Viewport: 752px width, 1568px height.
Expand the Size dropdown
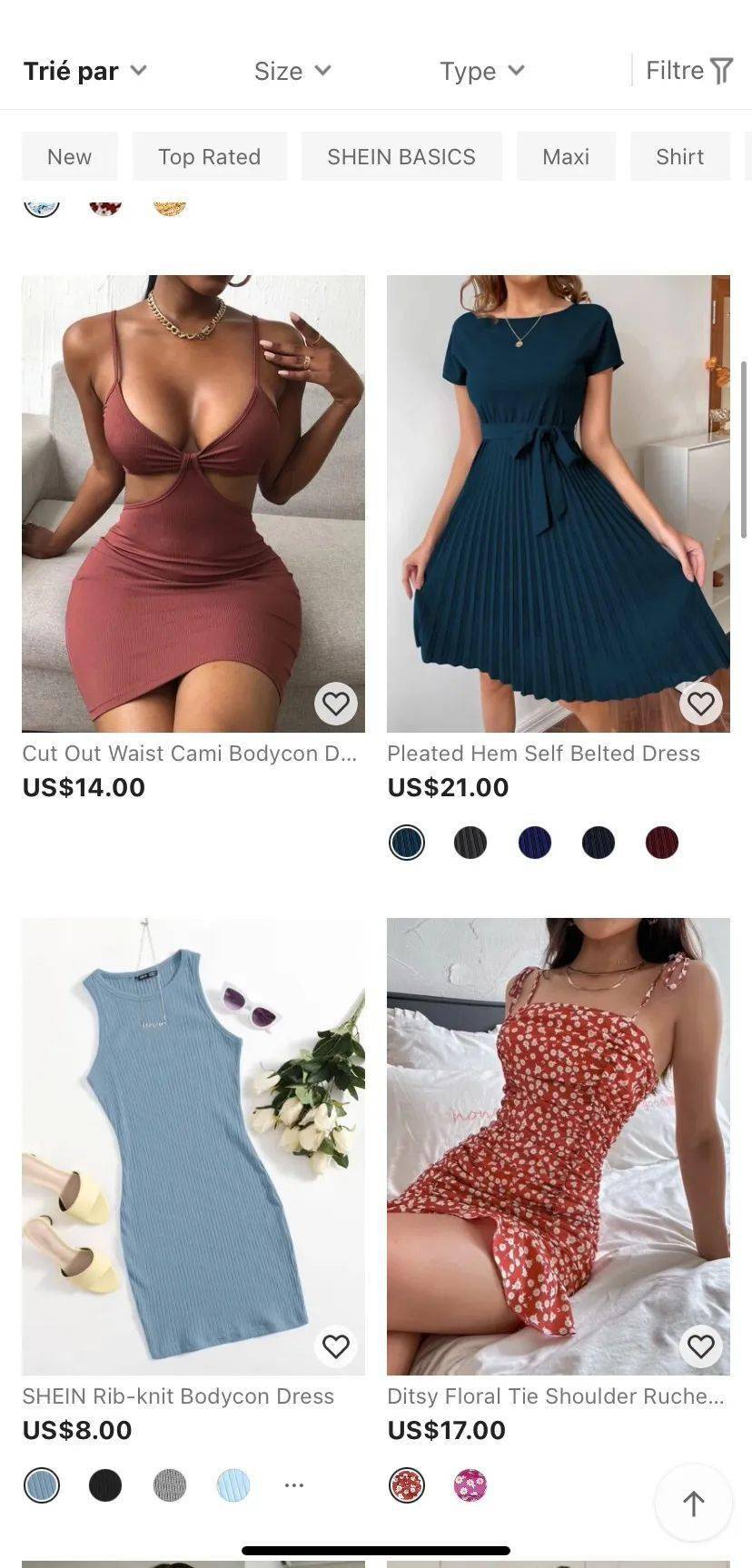coord(292,71)
